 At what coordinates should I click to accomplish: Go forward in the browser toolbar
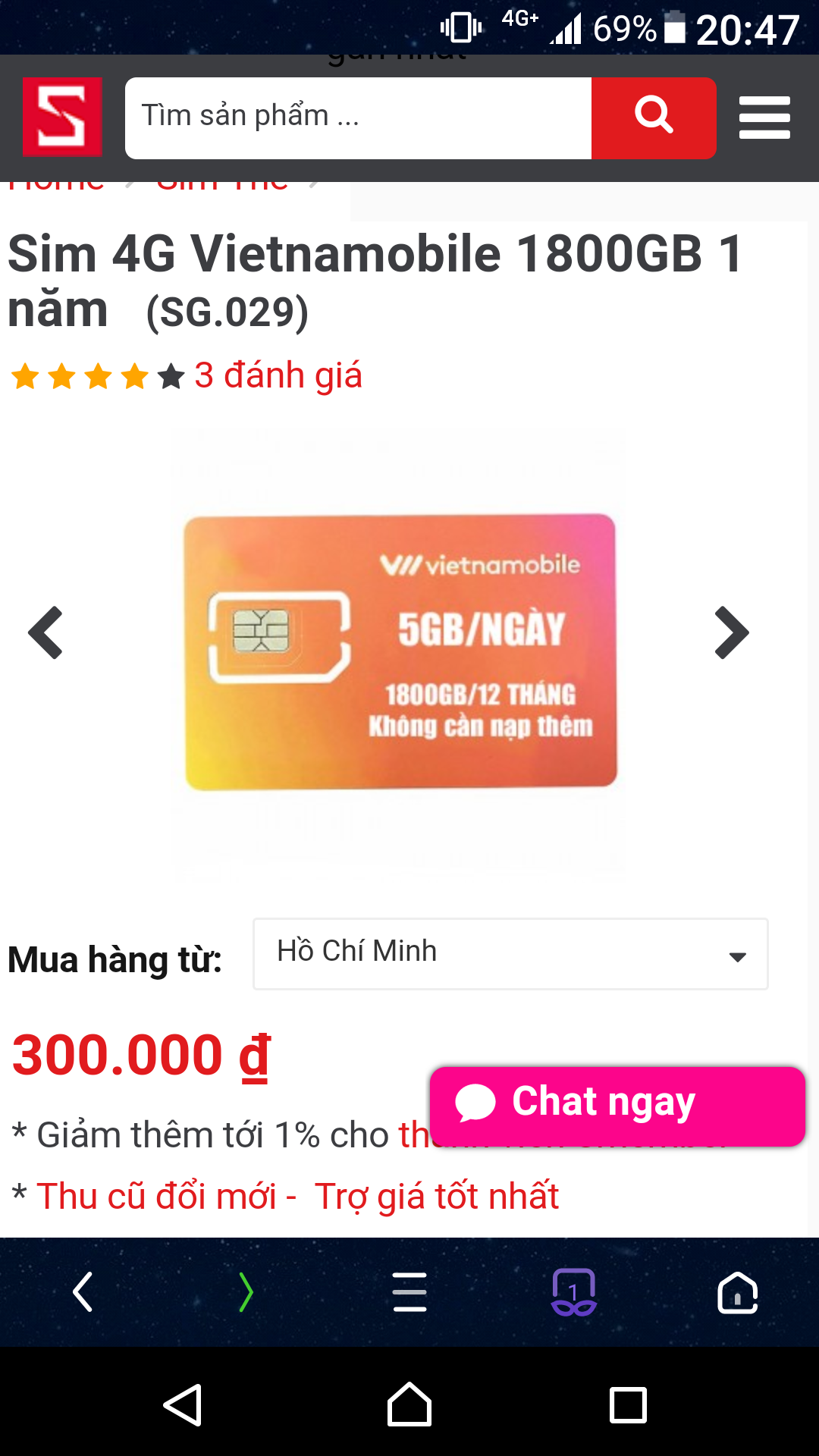point(246,1292)
